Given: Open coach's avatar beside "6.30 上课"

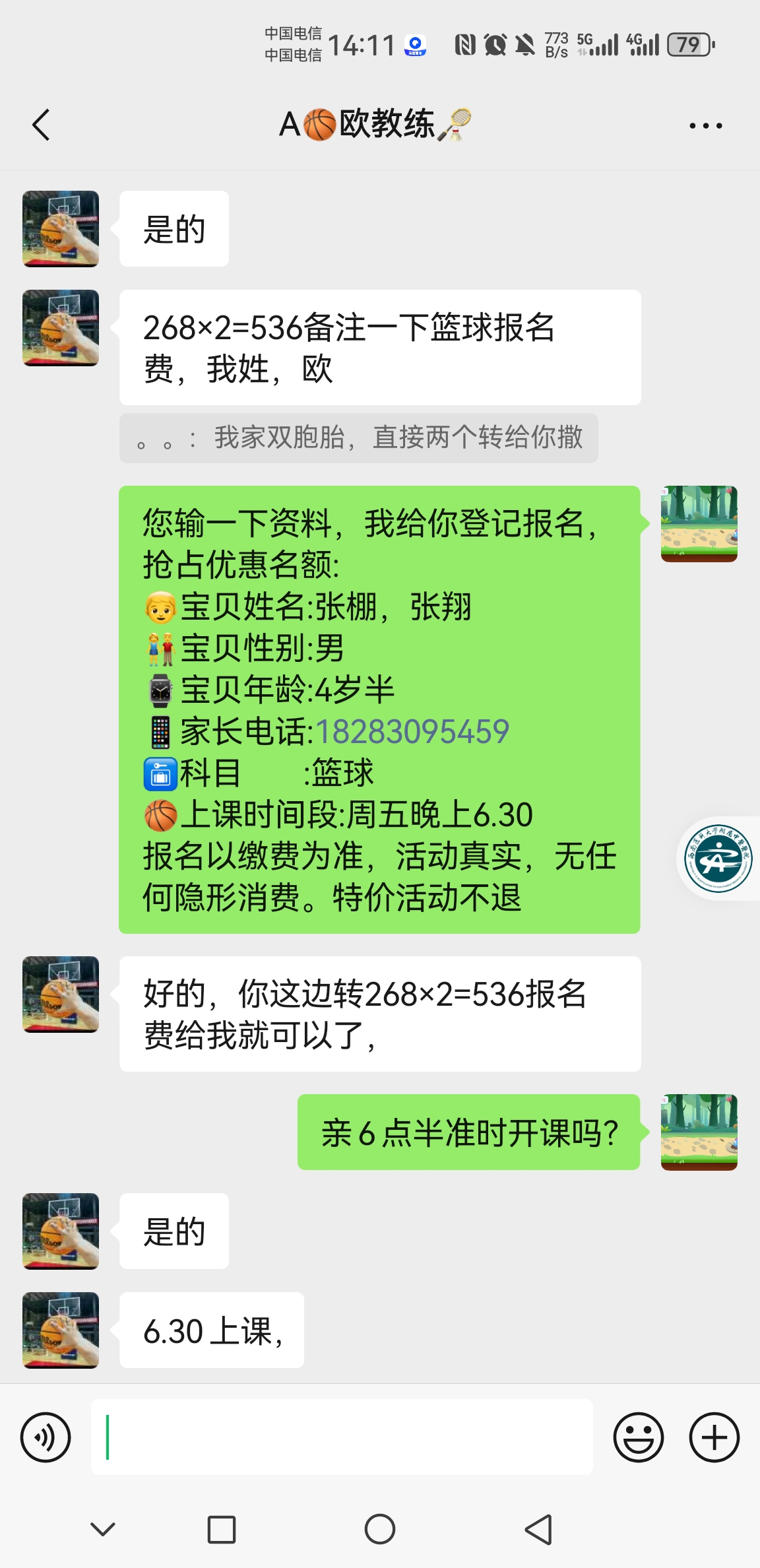Looking at the screenshot, I should click(61, 1330).
